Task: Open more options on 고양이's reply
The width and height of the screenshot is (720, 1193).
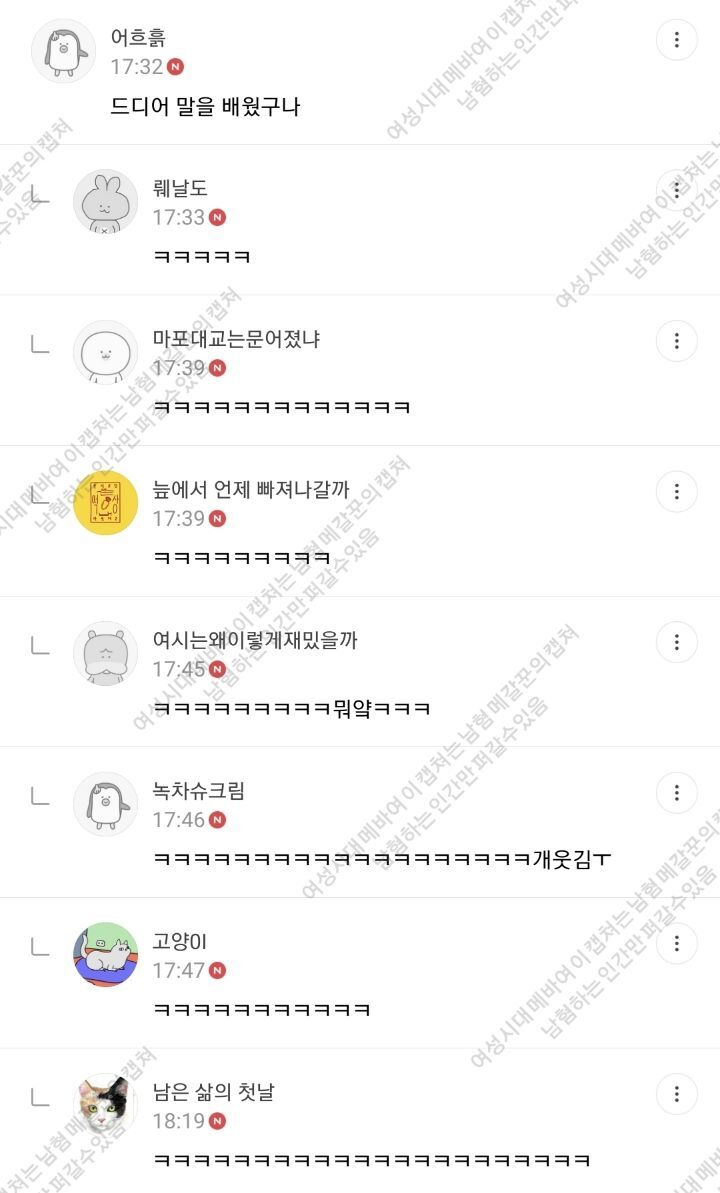Action: 677,943
